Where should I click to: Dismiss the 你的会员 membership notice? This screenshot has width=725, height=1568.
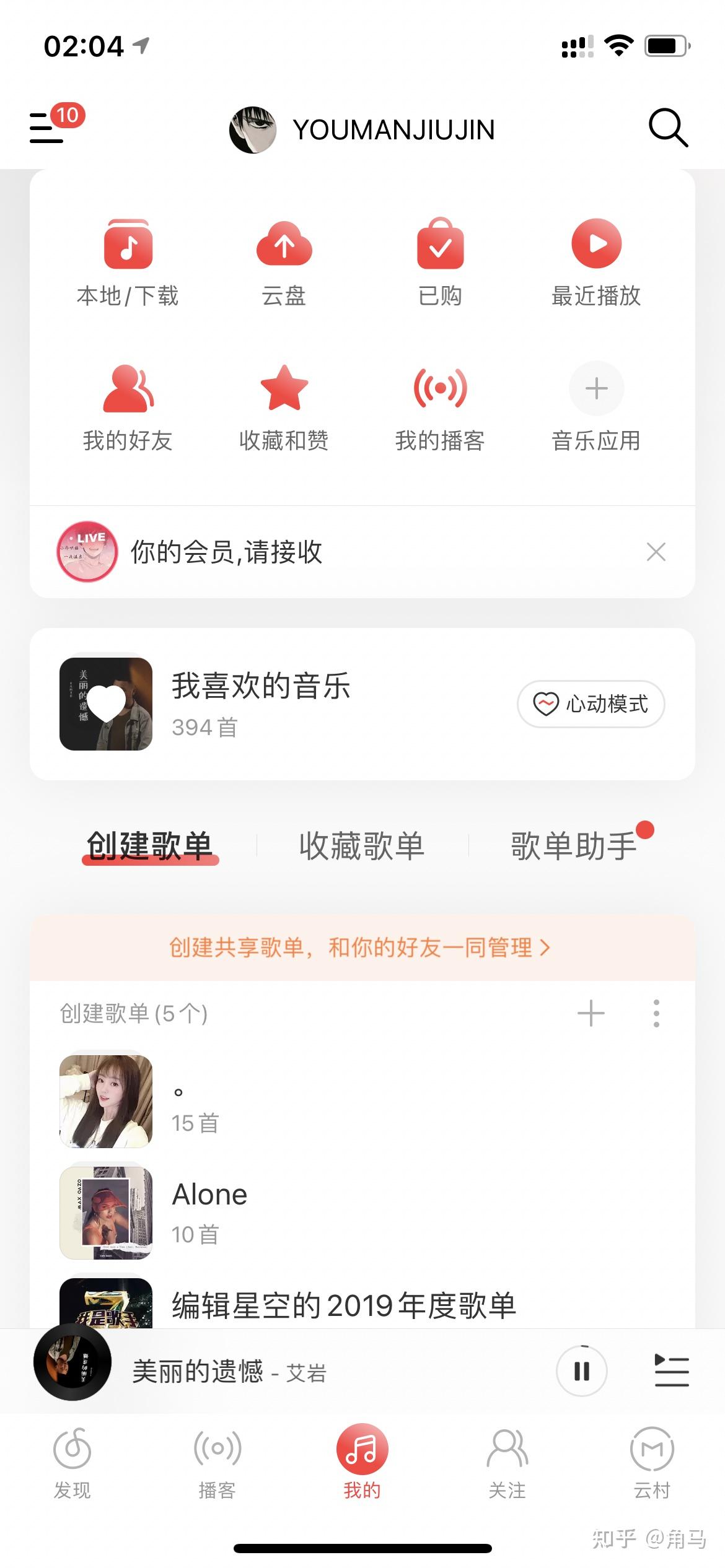coord(655,552)
